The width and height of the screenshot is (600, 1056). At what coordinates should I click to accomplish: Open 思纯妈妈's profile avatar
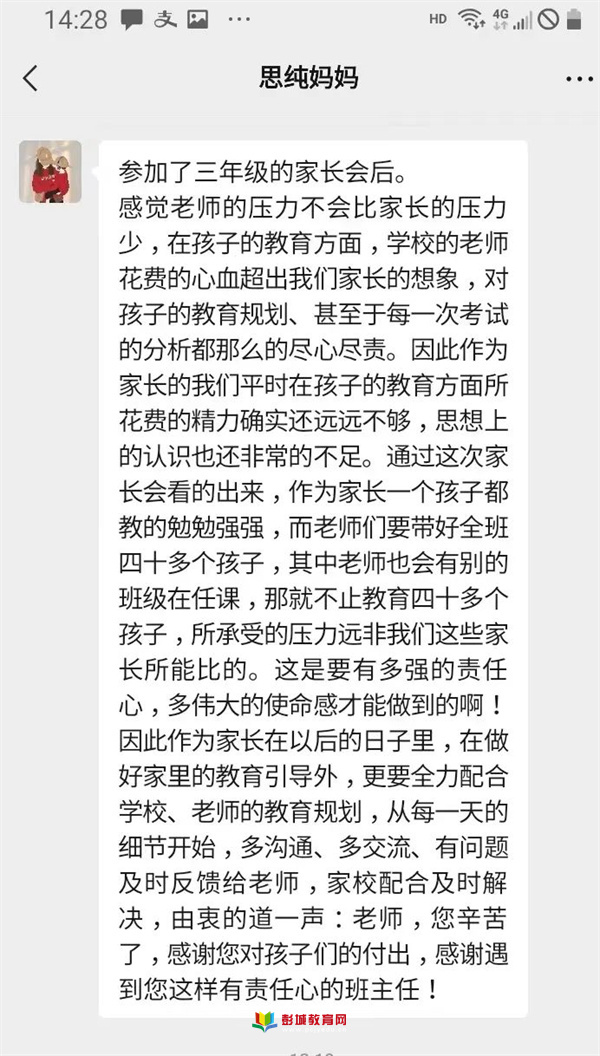point(51,172)
